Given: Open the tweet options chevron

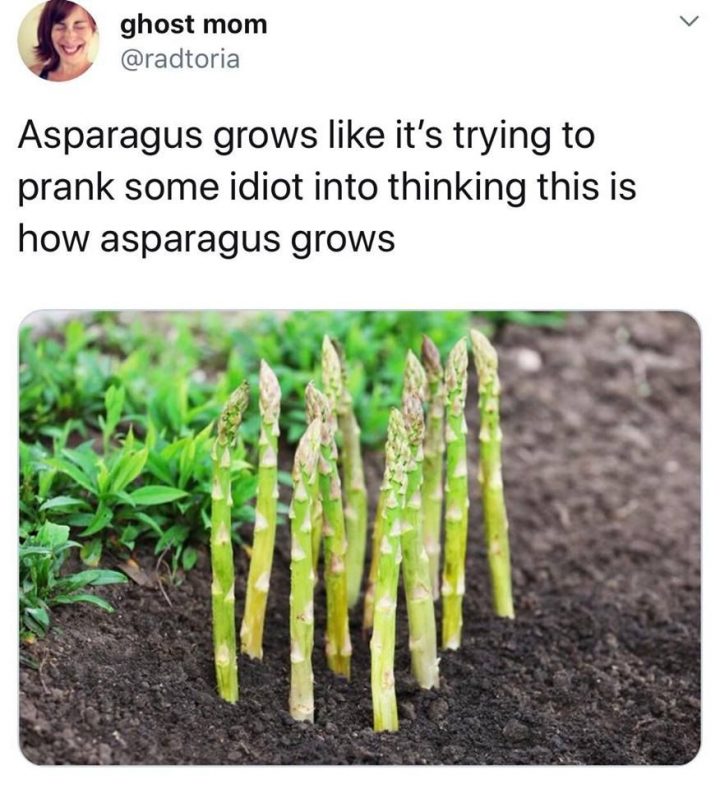Looking at the screenshot, I should coord(685,22).
